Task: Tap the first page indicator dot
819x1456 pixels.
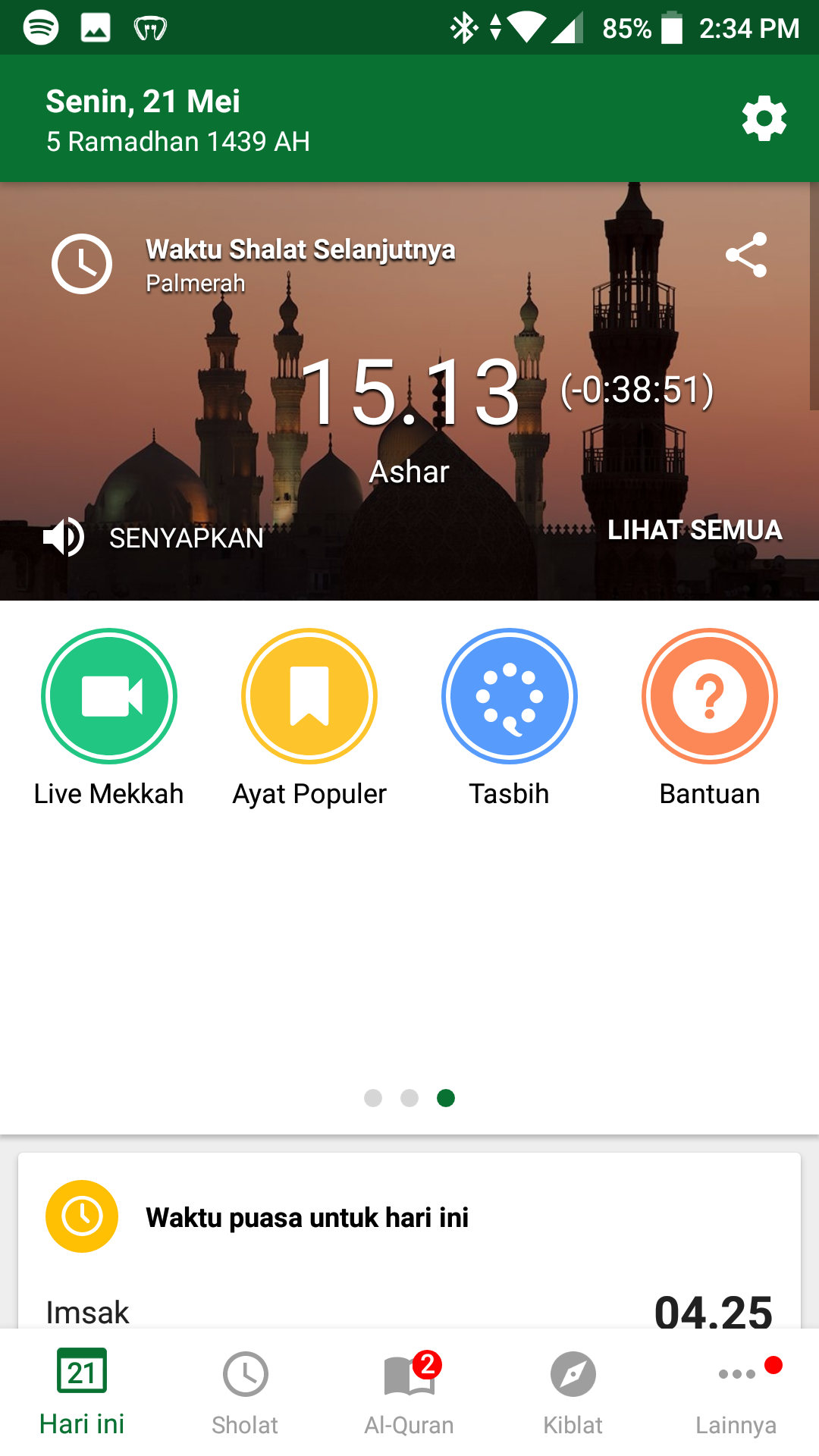Action: [373, 1098]
